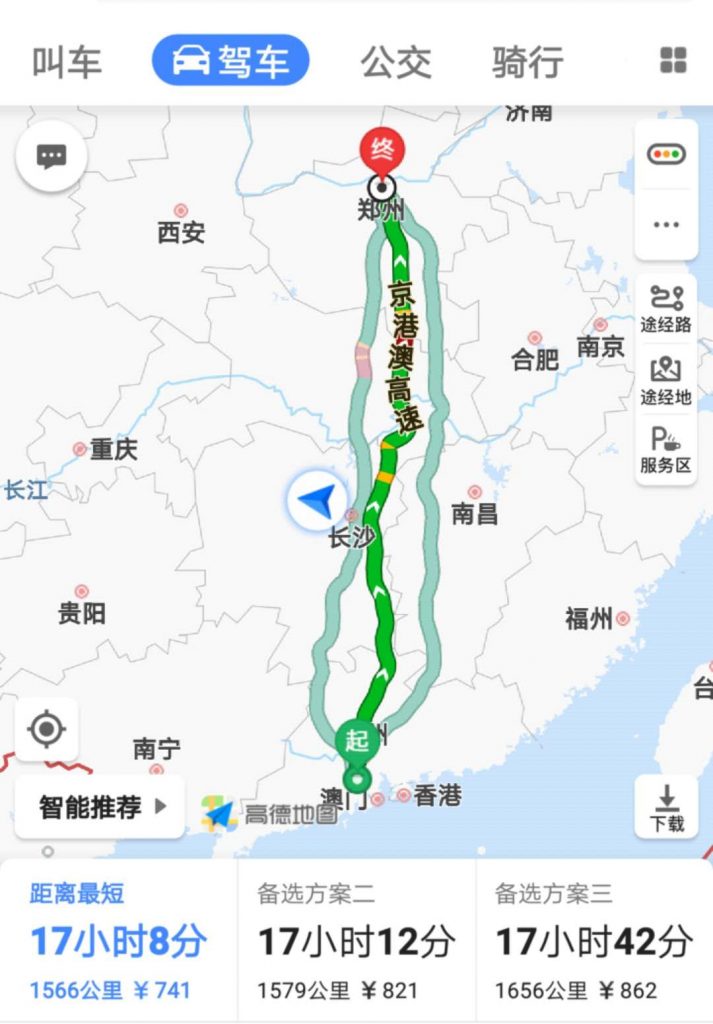713x1024 pixels.
Task: Choose 备选方案二 17小时12分 route
Action: click(x=356, y=942)
